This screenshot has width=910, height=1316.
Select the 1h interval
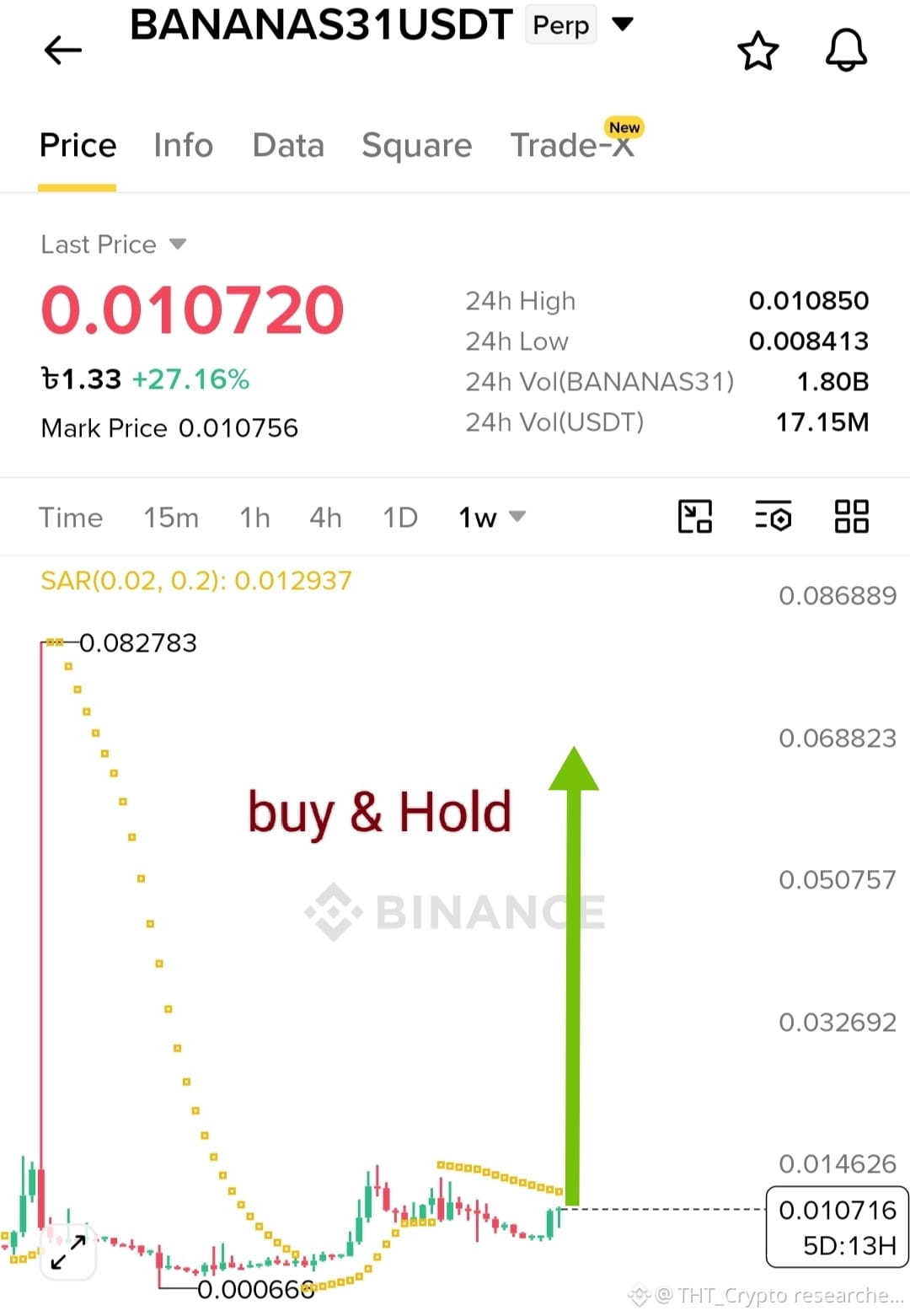(x=254, y=517)
